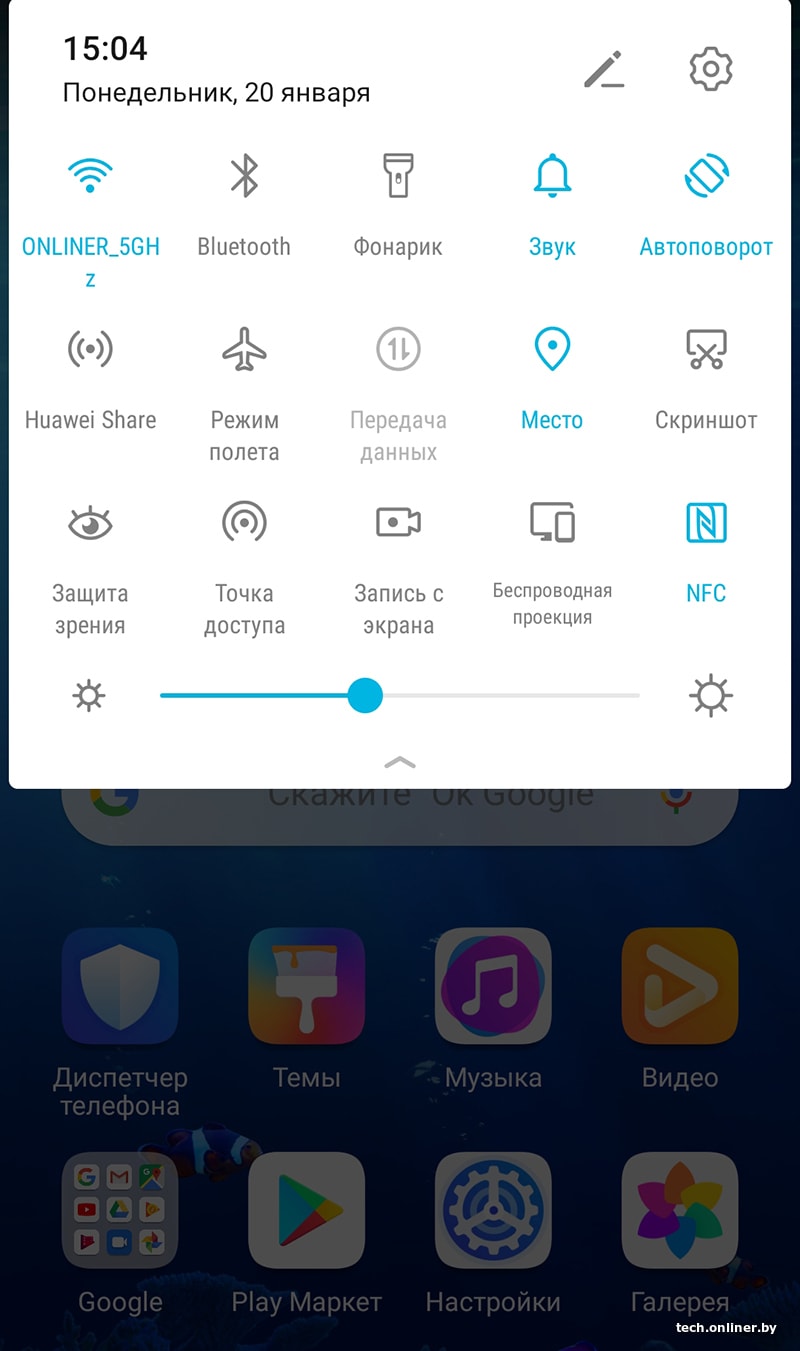Disable Автоповорот auto-rotate
Screen dimensions: 800x1351
point(706,176)
